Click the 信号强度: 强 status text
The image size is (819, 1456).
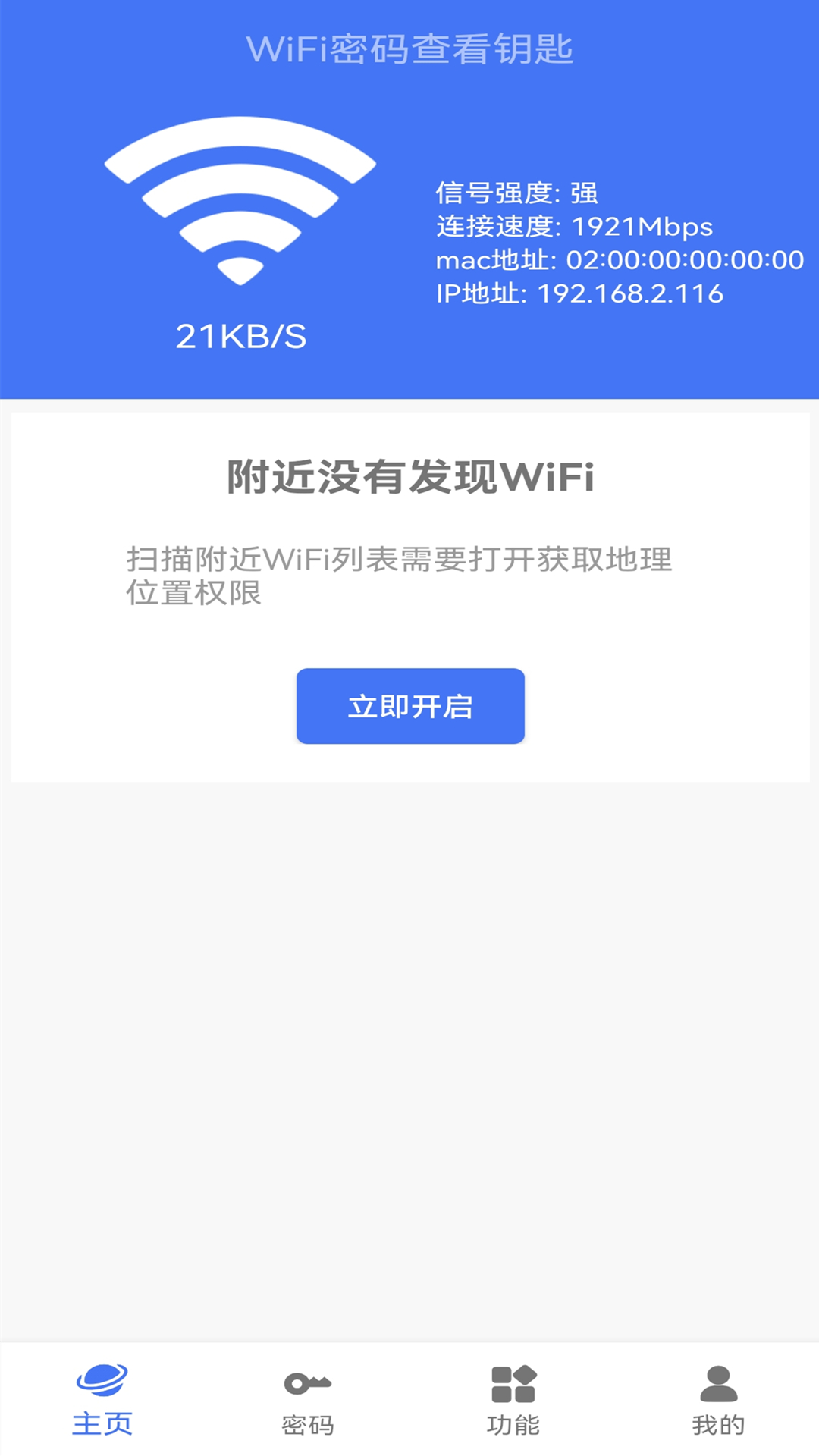coord(518,193)
